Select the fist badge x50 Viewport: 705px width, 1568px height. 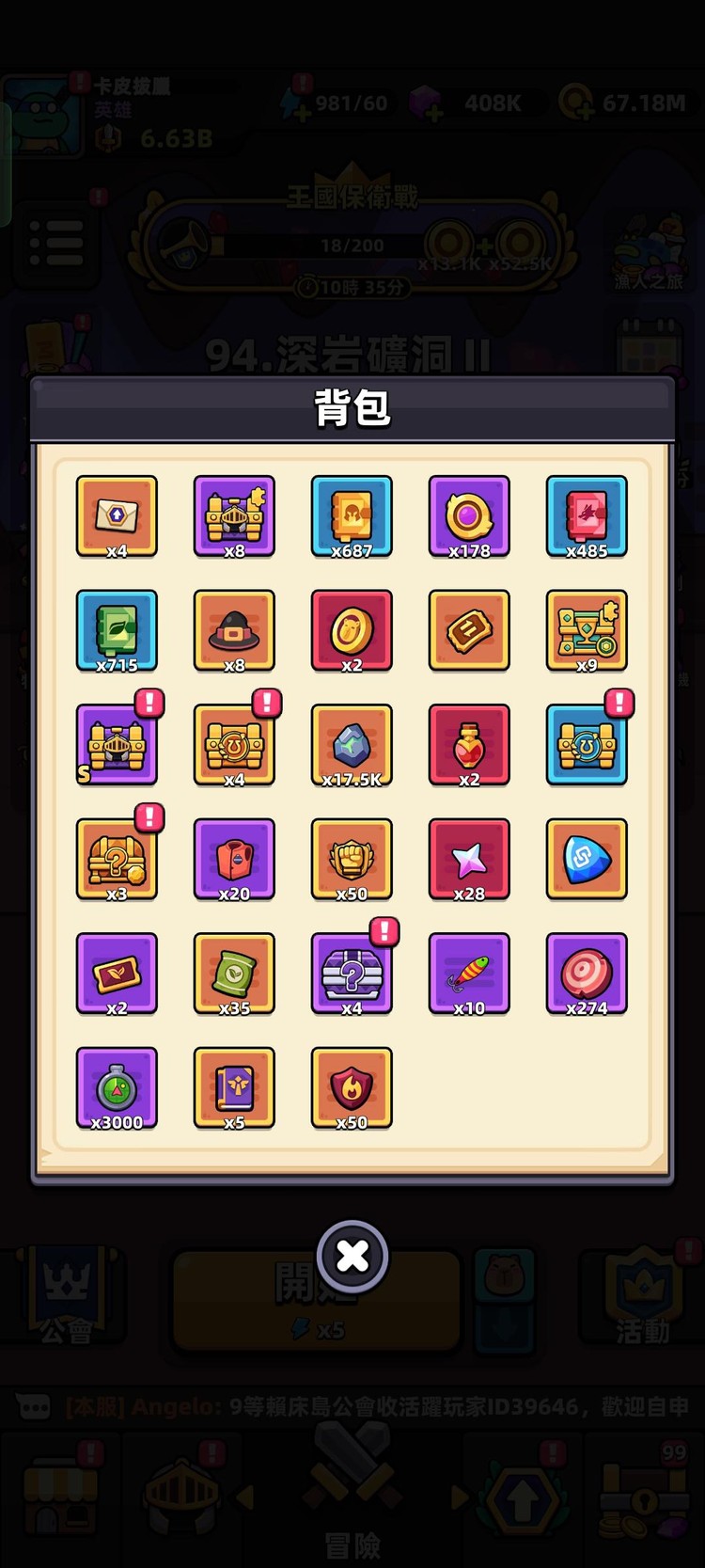(352, 859)
